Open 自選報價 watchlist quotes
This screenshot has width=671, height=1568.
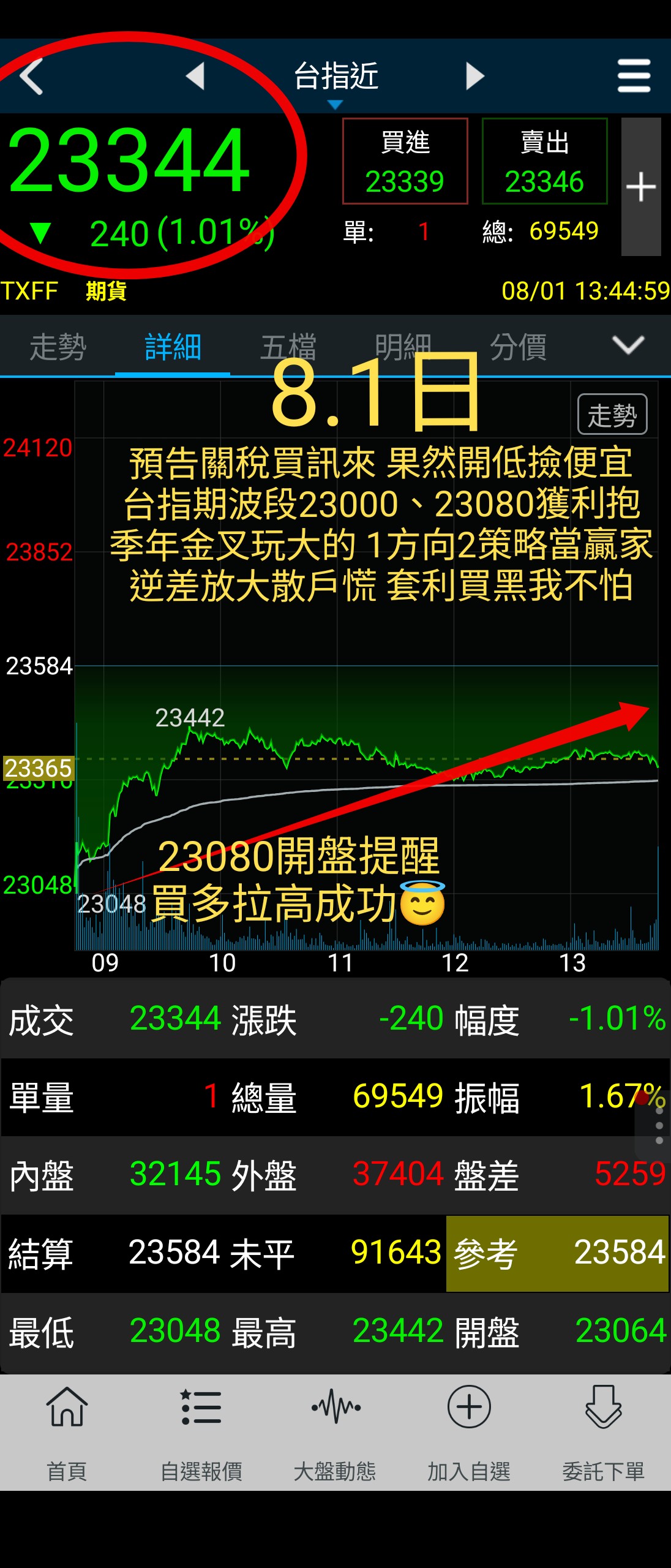point(201,1432)
